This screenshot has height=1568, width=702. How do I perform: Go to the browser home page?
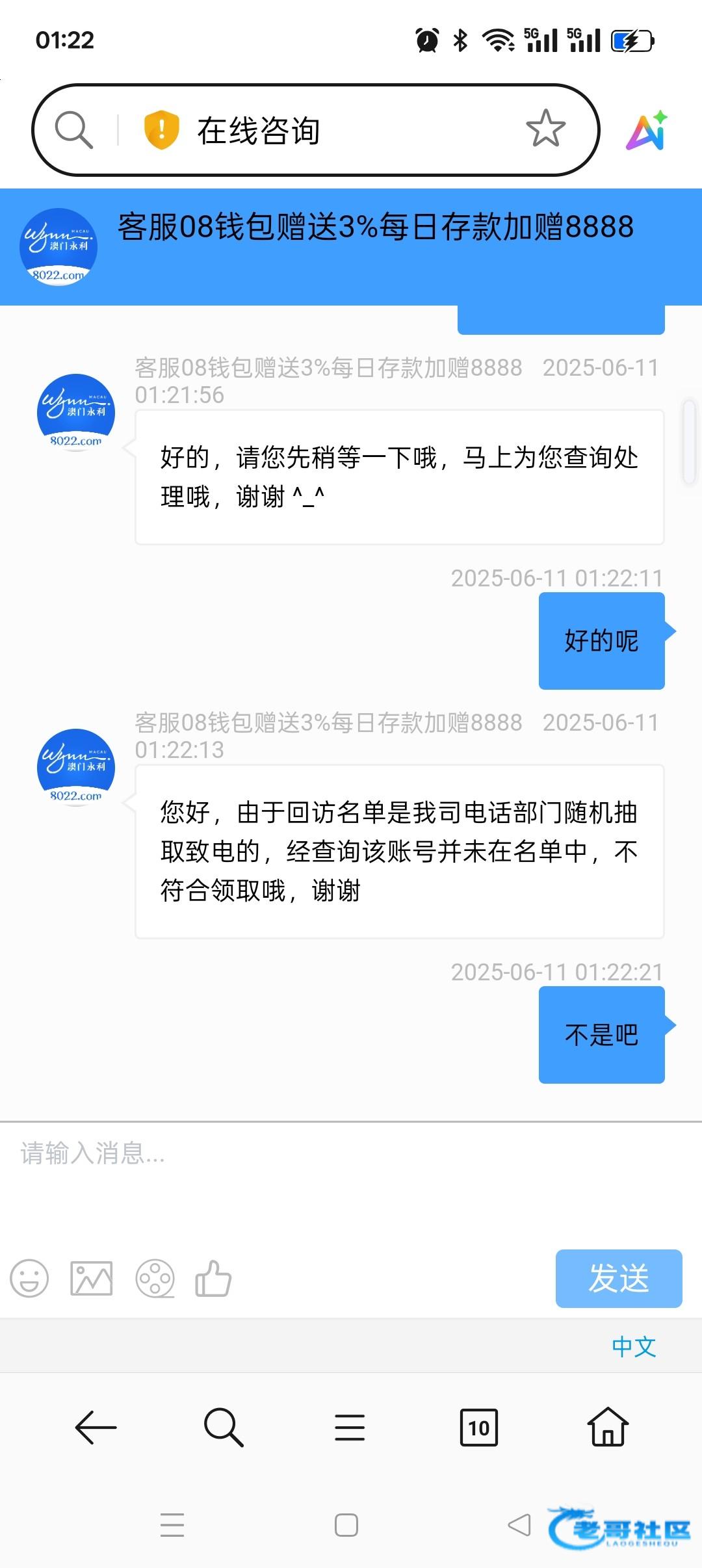(x=608, y=1426)
